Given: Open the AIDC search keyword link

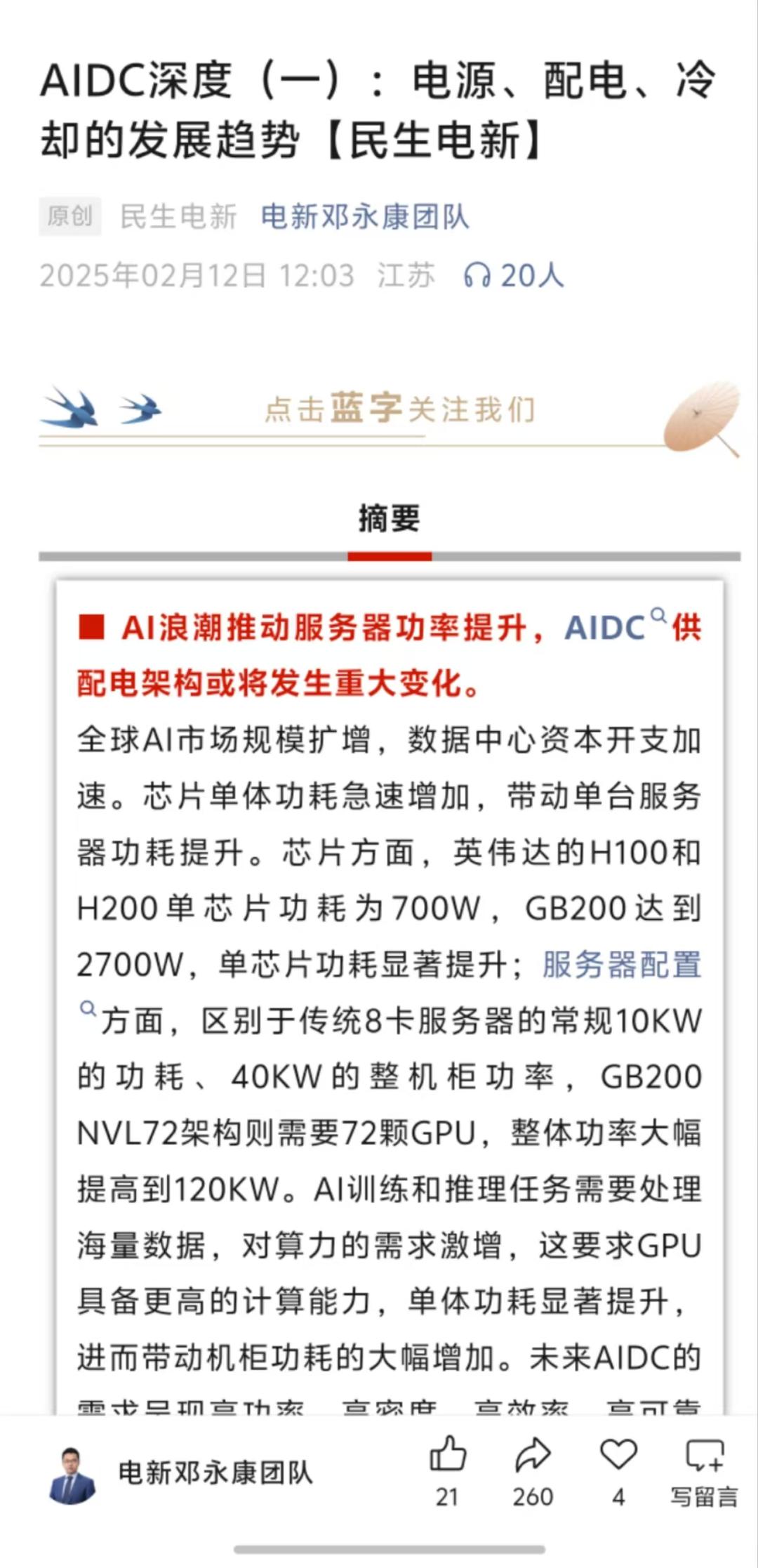Looking at the screenshot, I should tap(605, 627).
